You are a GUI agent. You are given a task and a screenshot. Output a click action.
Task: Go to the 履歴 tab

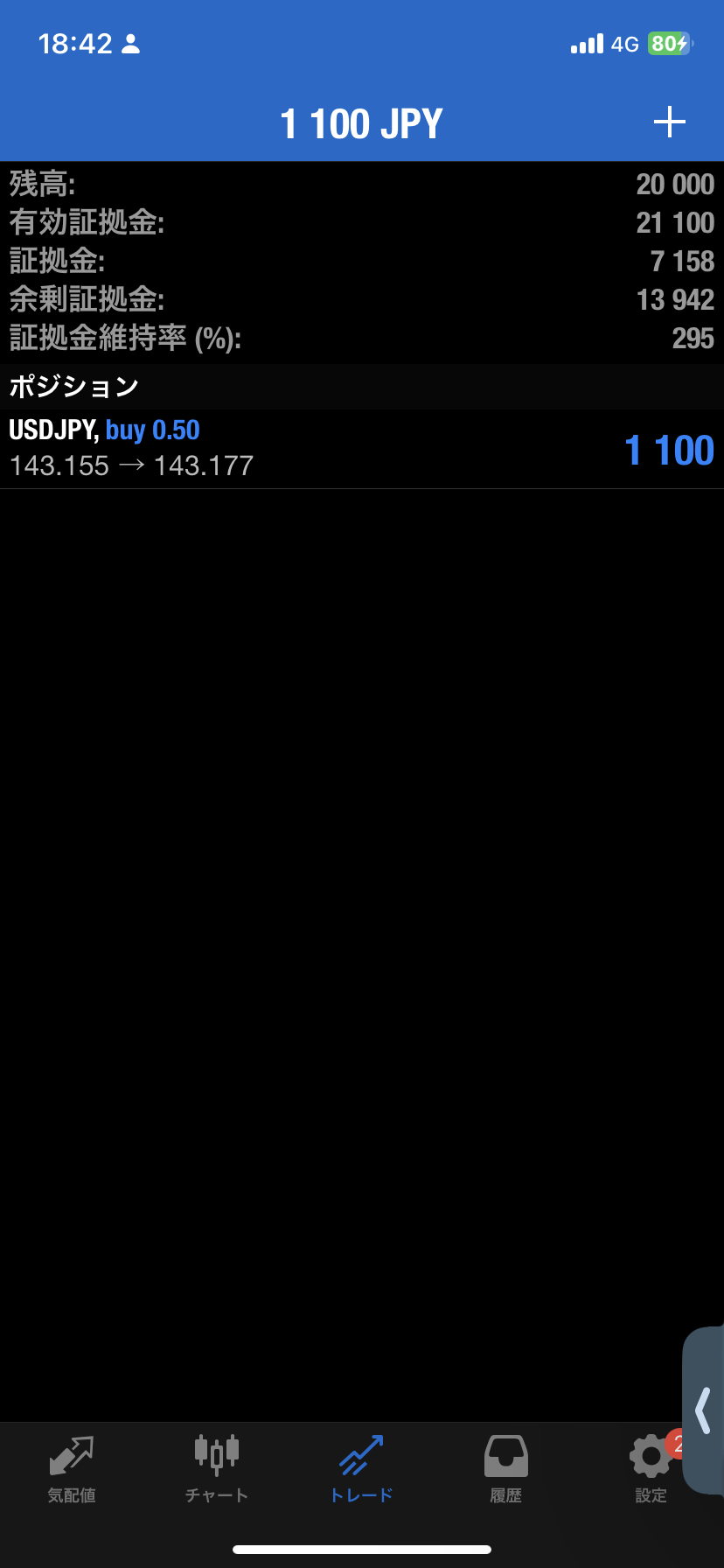click(x=505, y=1469)
